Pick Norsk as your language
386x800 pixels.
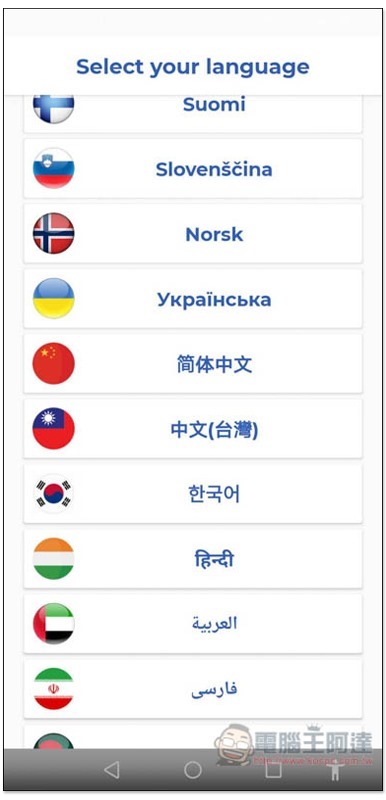pyautogui.click(x=193, y=234)
